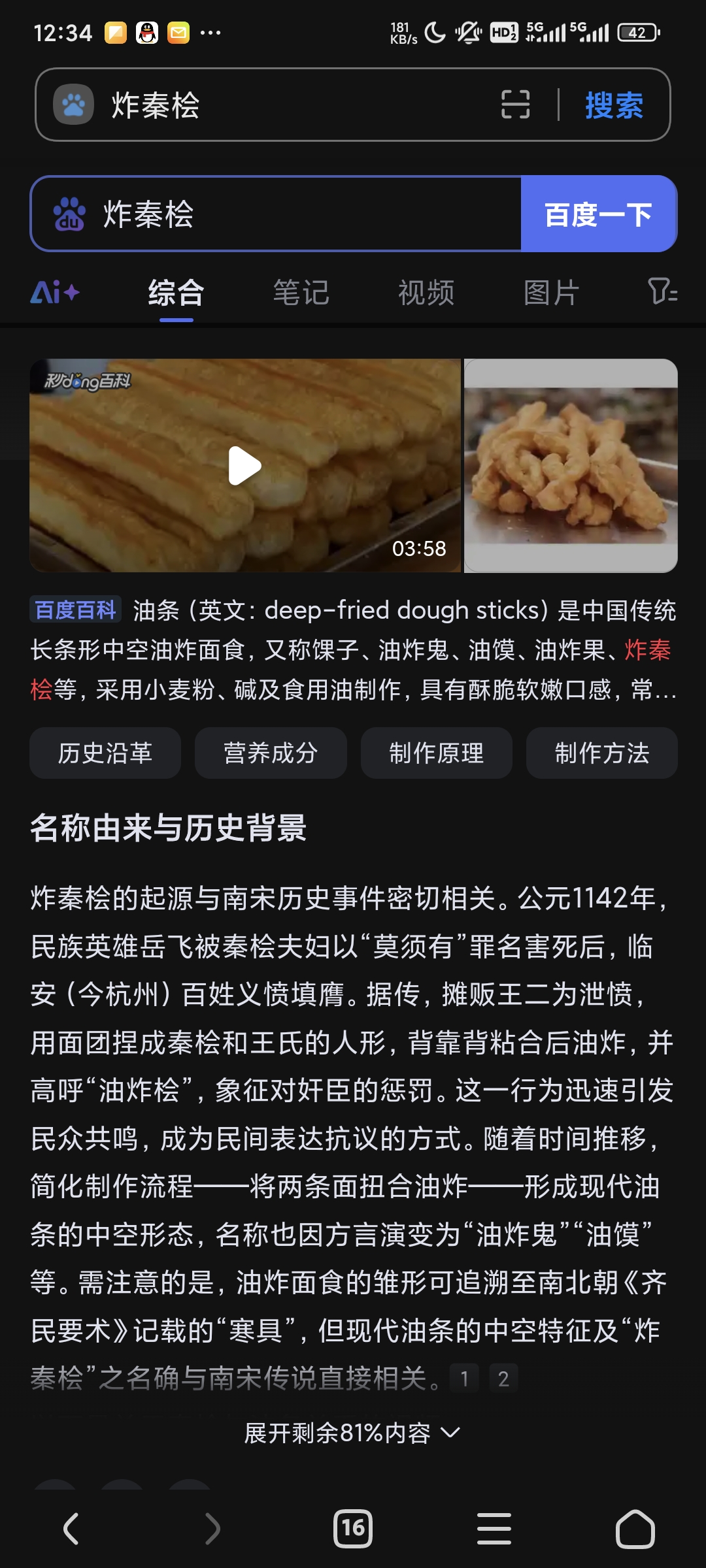Go back with the browser back arrow
Image resolution: width=706 pixels, height=1568 pixels.
pos(71,1529)
